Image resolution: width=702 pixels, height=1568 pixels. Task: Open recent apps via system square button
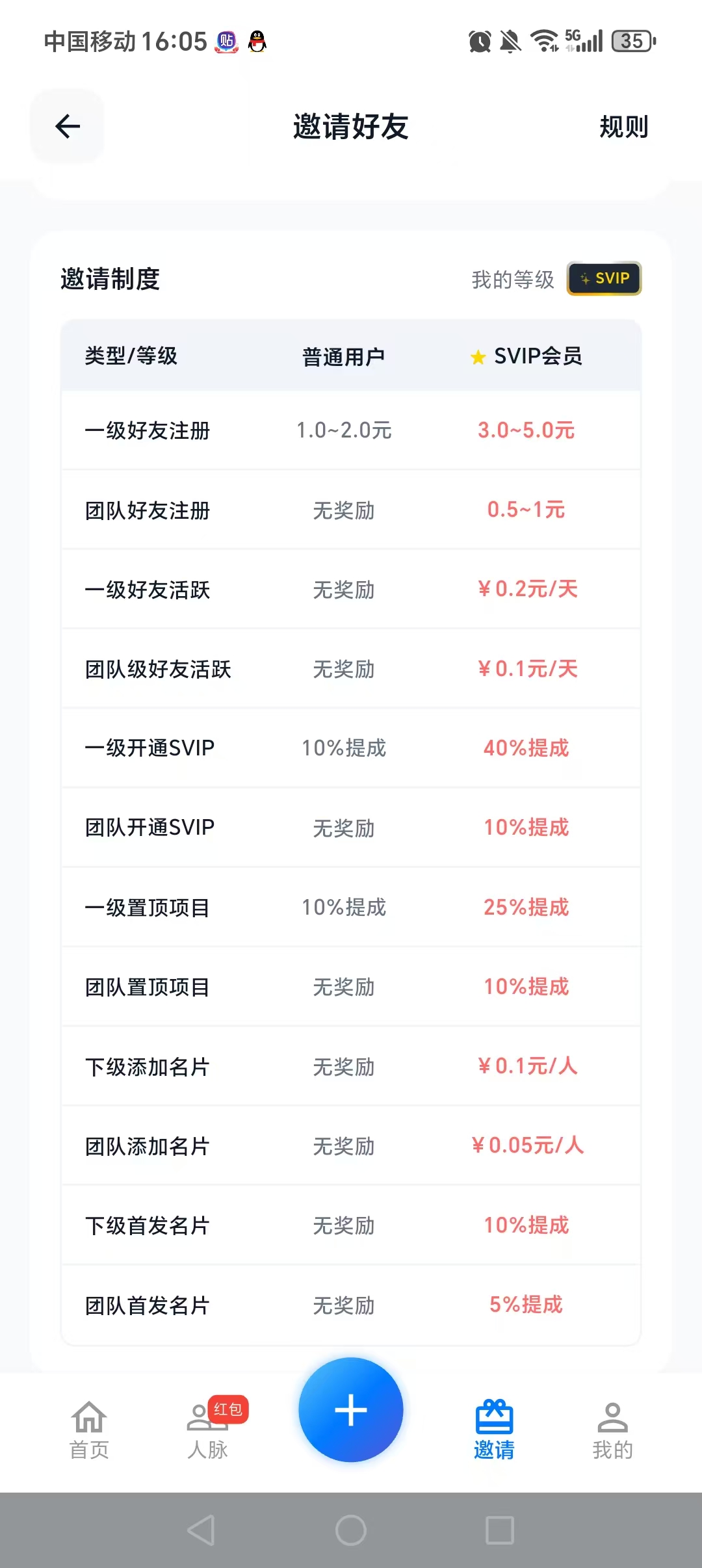pos(500,1530)
